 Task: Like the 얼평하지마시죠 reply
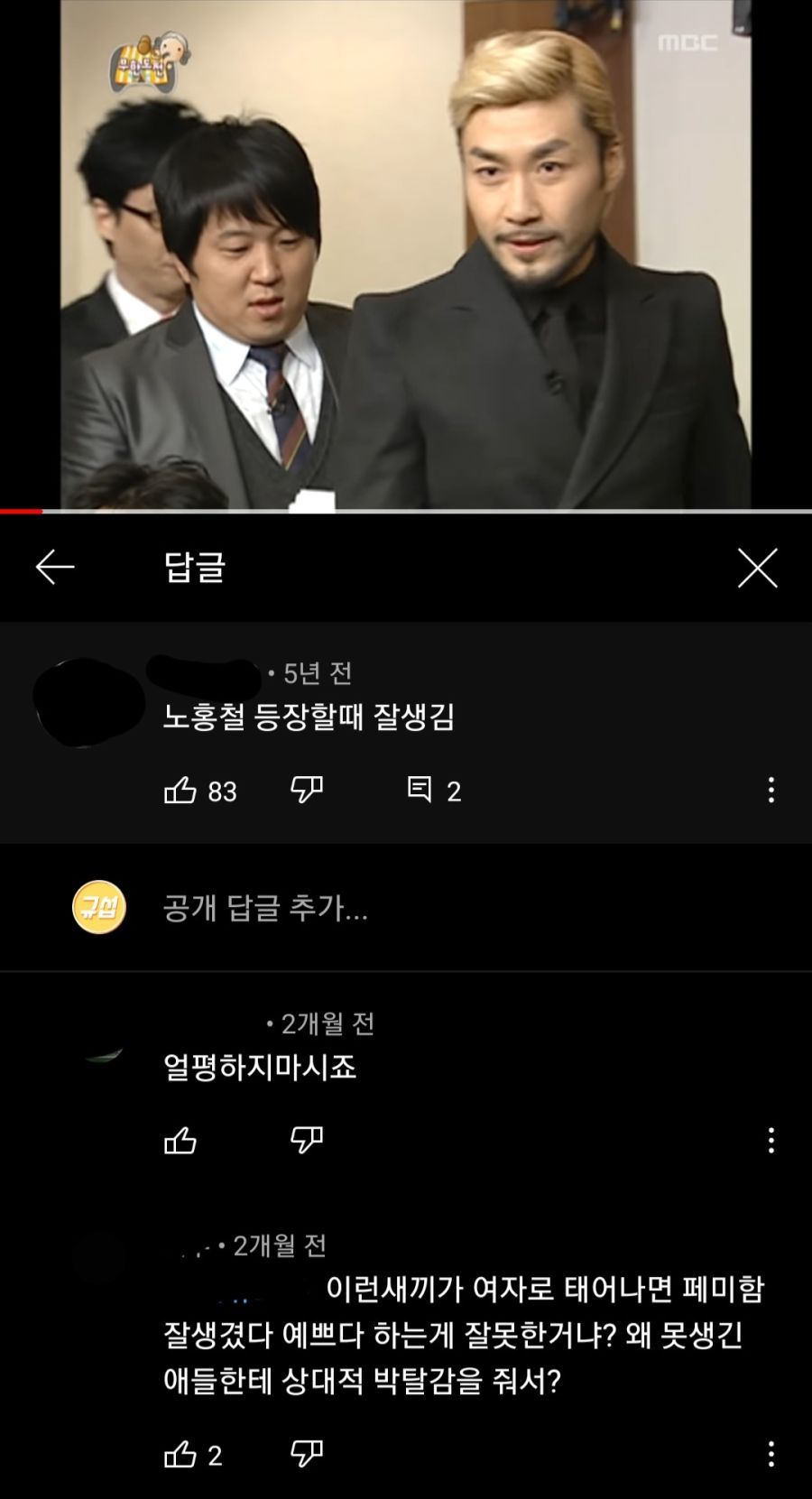180,1141
